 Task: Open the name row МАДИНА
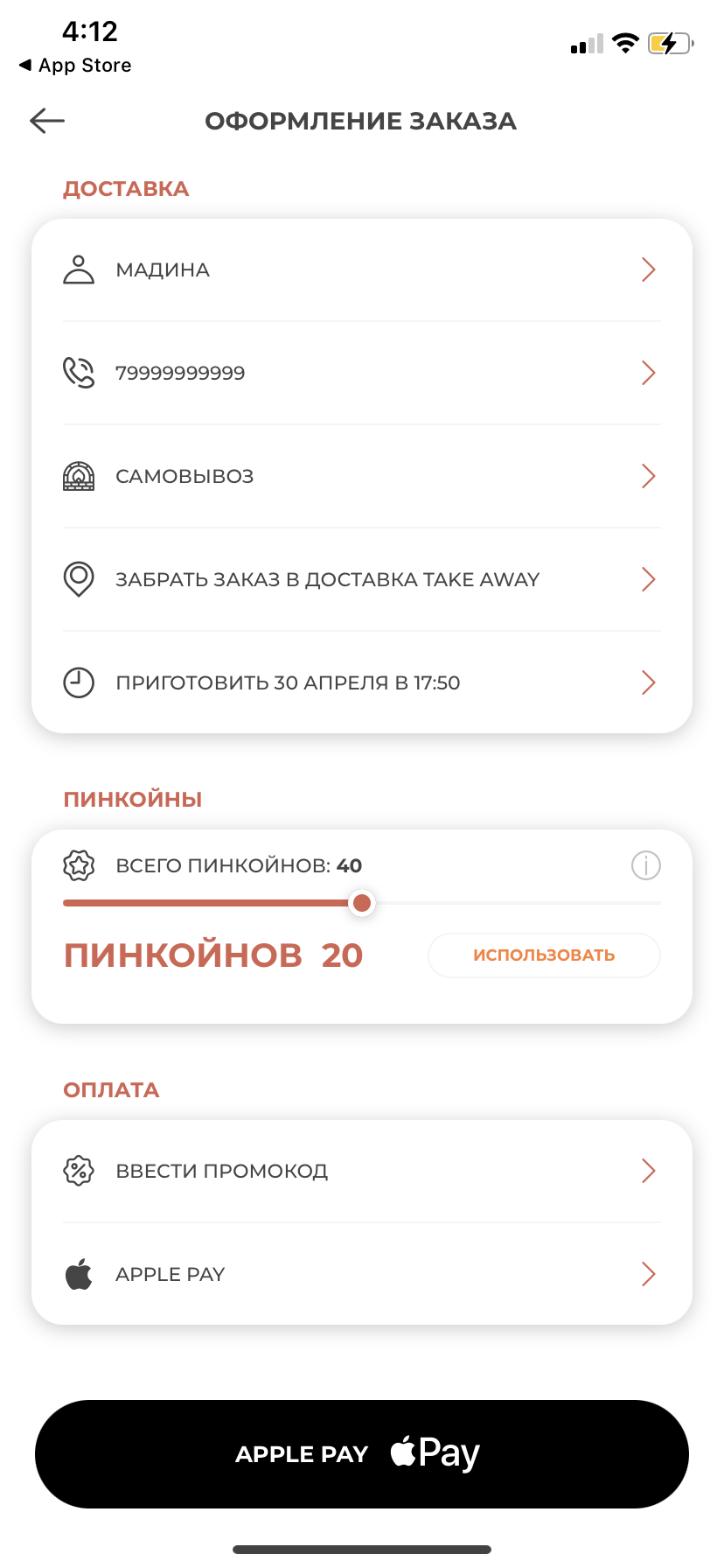(x=361, y=269)
